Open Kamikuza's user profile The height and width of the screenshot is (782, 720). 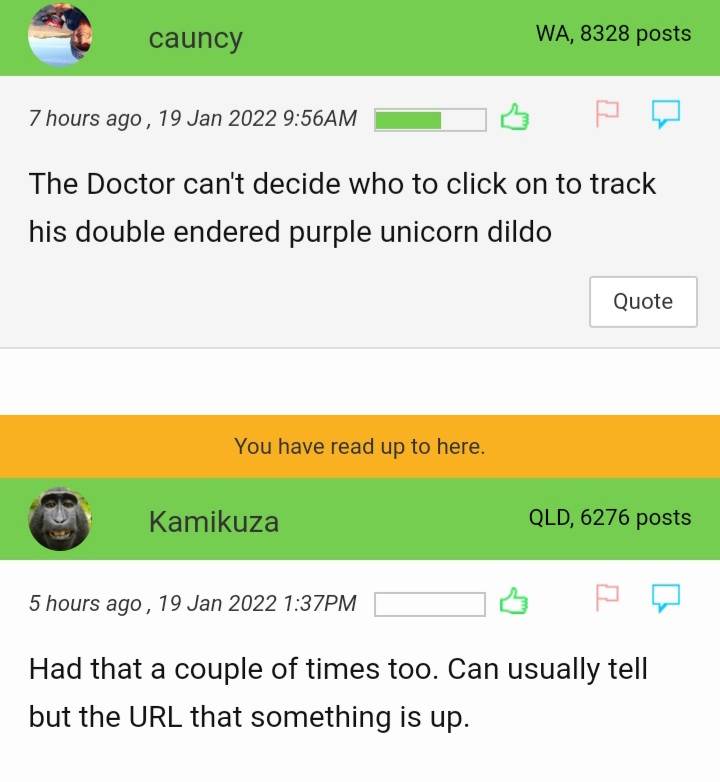[213, 521]
